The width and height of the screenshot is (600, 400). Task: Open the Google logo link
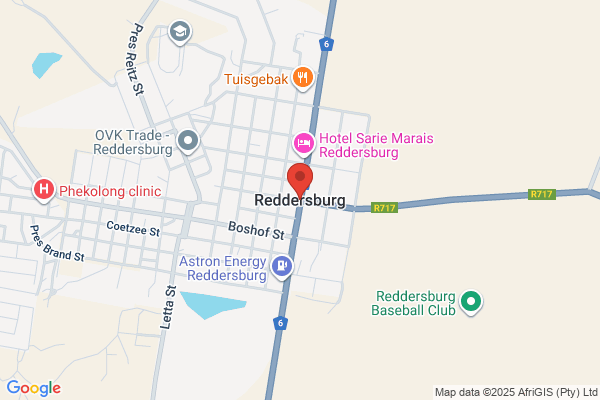click(34, 388)
